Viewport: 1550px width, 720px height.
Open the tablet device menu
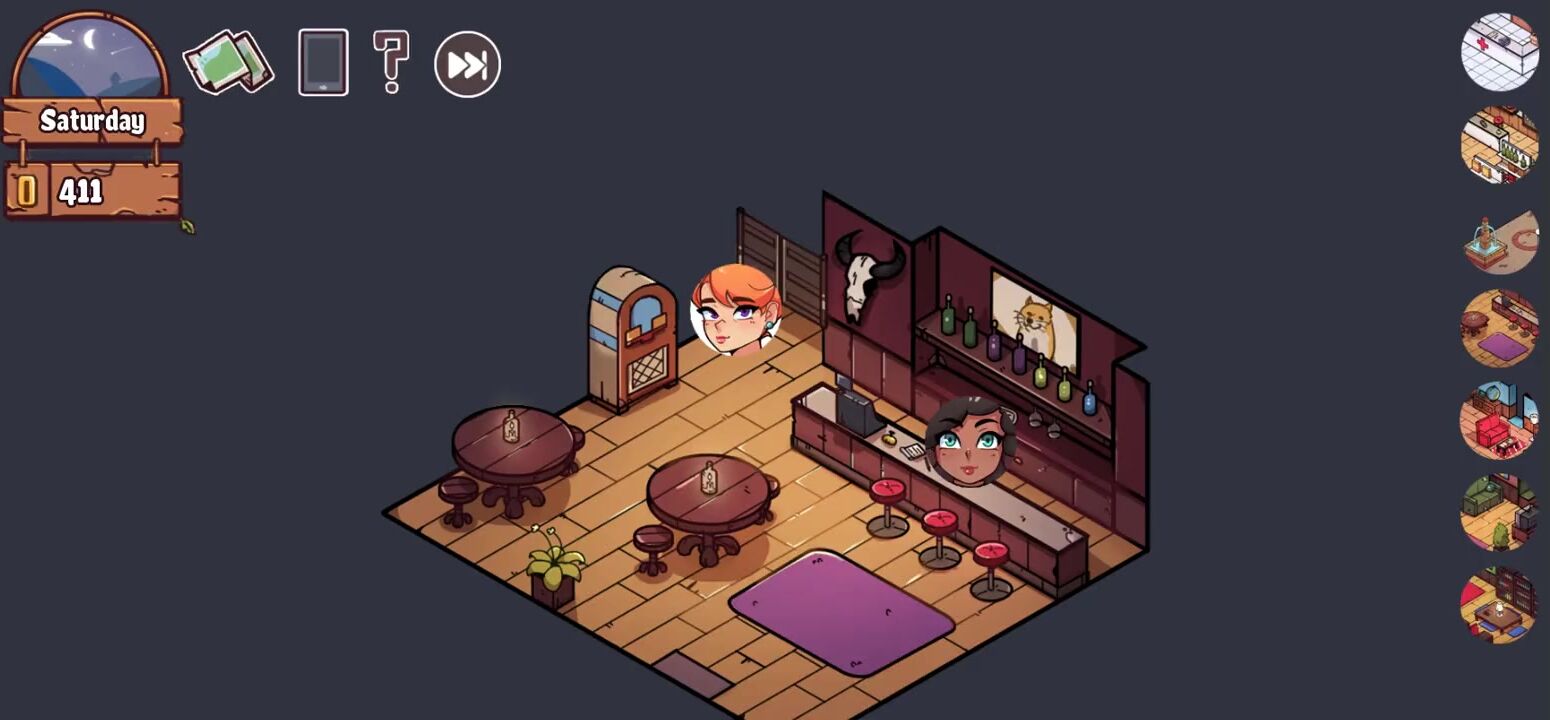(323, 63)
